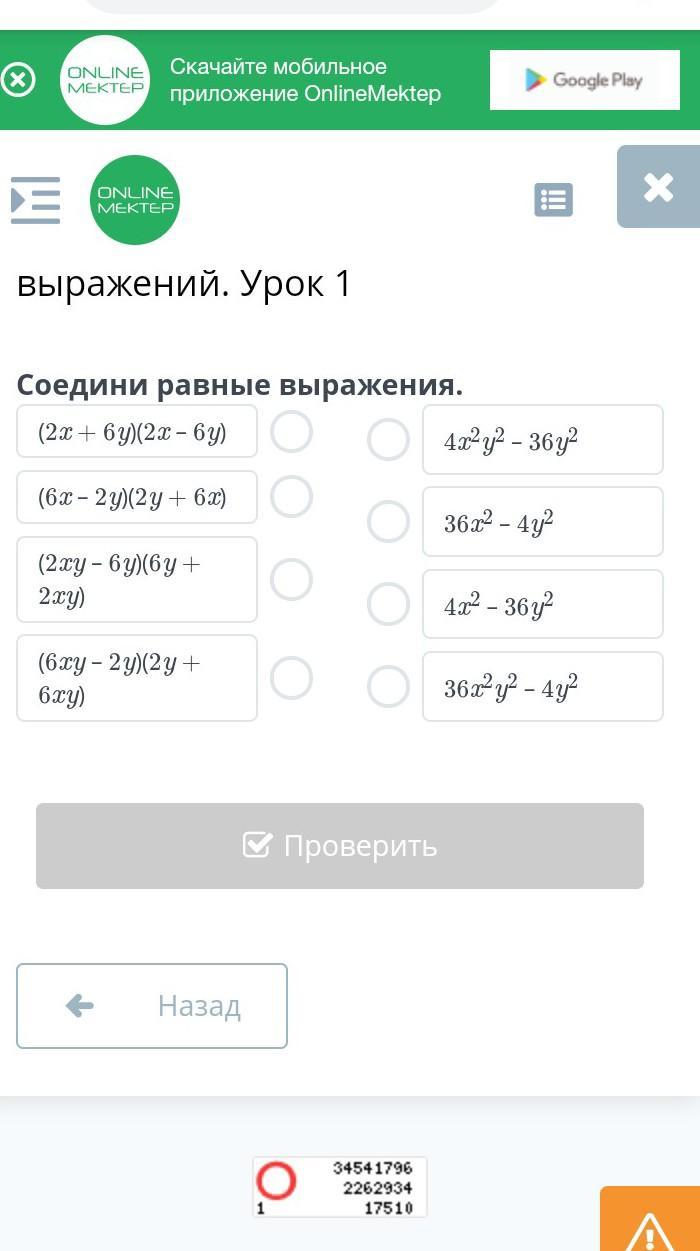
Task: Select the circle for 36x² − 4y²
Action: pos(388,522)
